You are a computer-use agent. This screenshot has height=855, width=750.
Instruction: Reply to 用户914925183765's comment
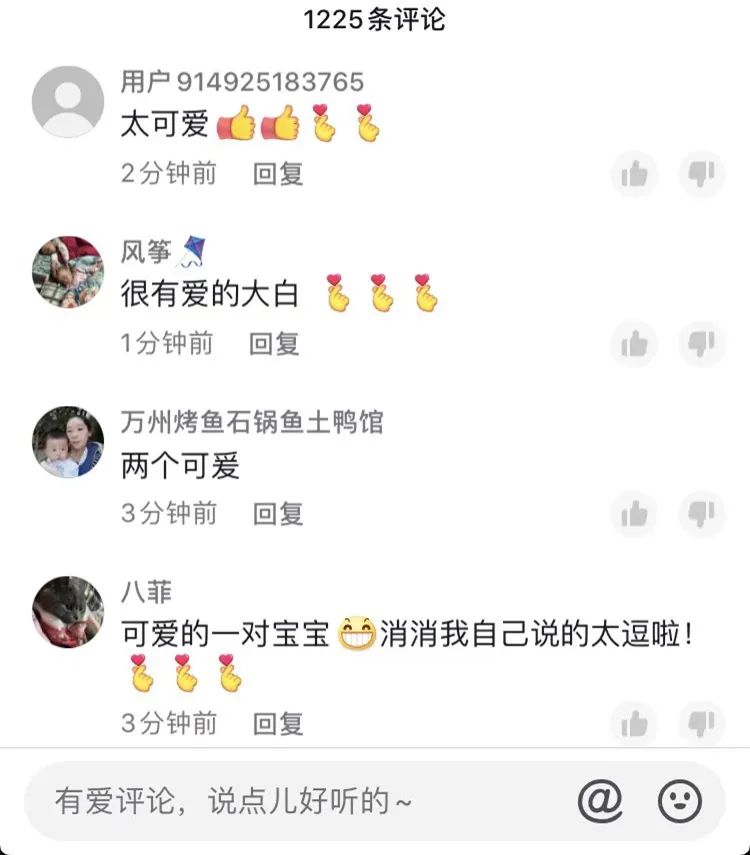pos(278,174)
